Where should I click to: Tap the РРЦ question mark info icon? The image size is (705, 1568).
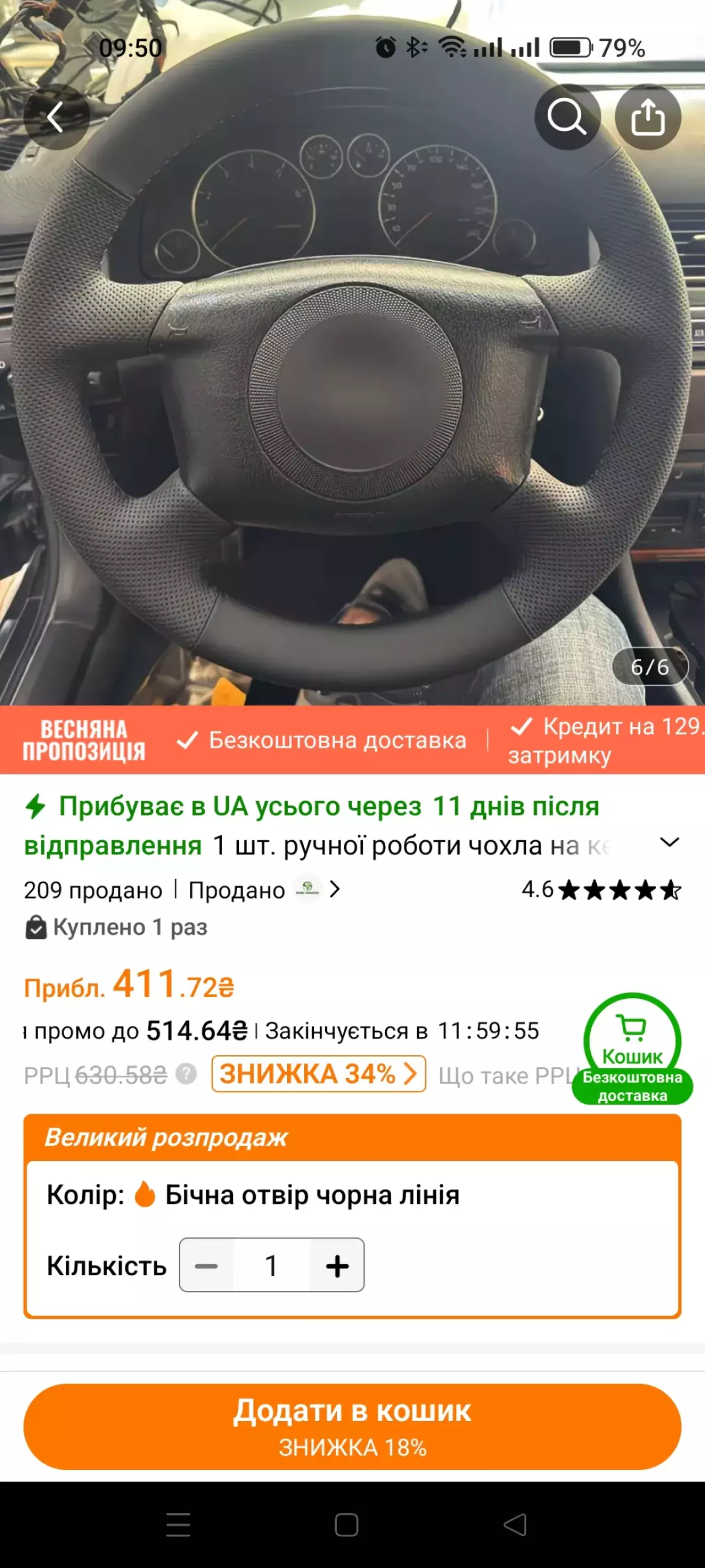click(186, 1074)
